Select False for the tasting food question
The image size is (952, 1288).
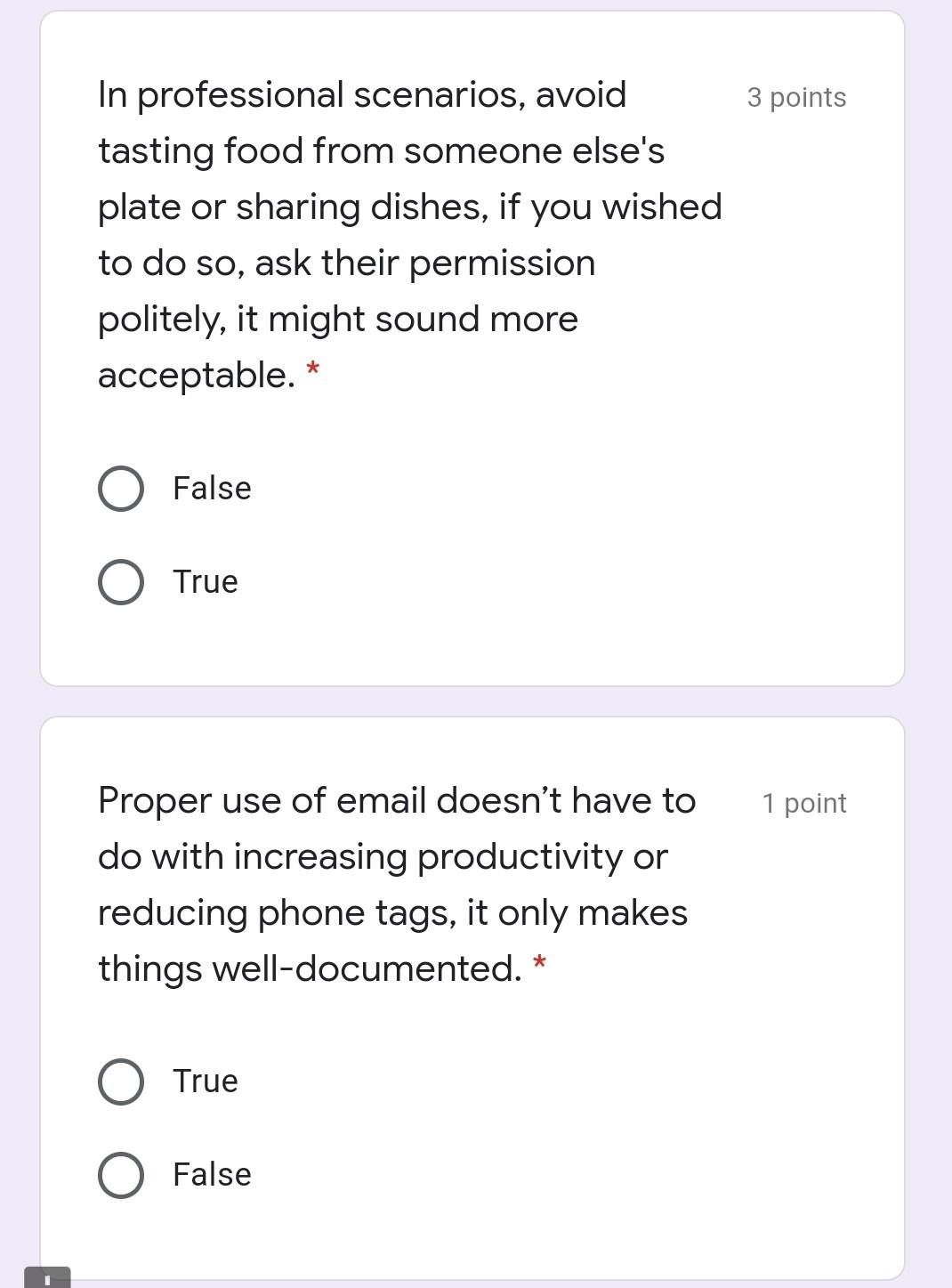coord(121,489)
